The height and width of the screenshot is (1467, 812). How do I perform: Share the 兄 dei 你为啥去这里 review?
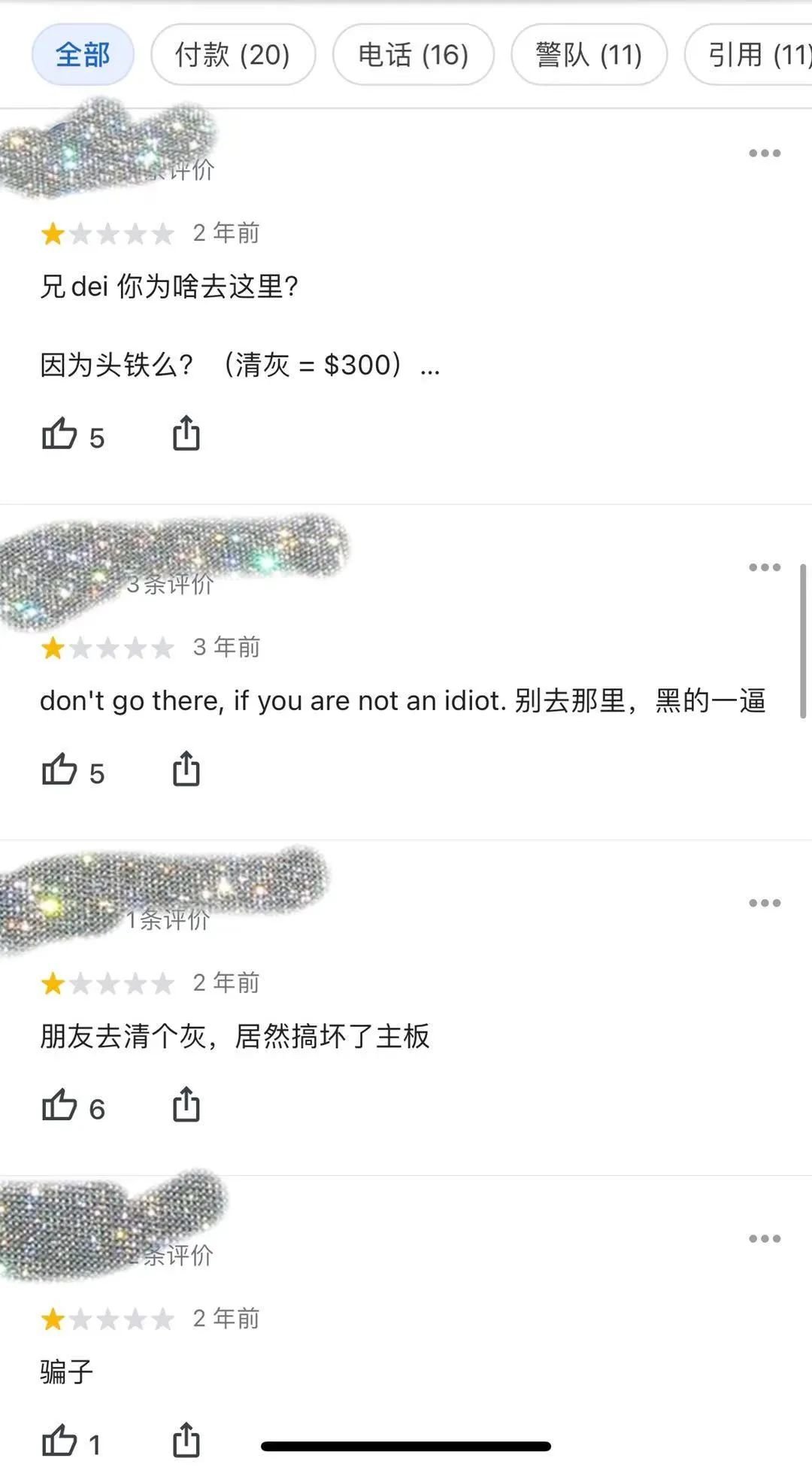click(186, 434)
